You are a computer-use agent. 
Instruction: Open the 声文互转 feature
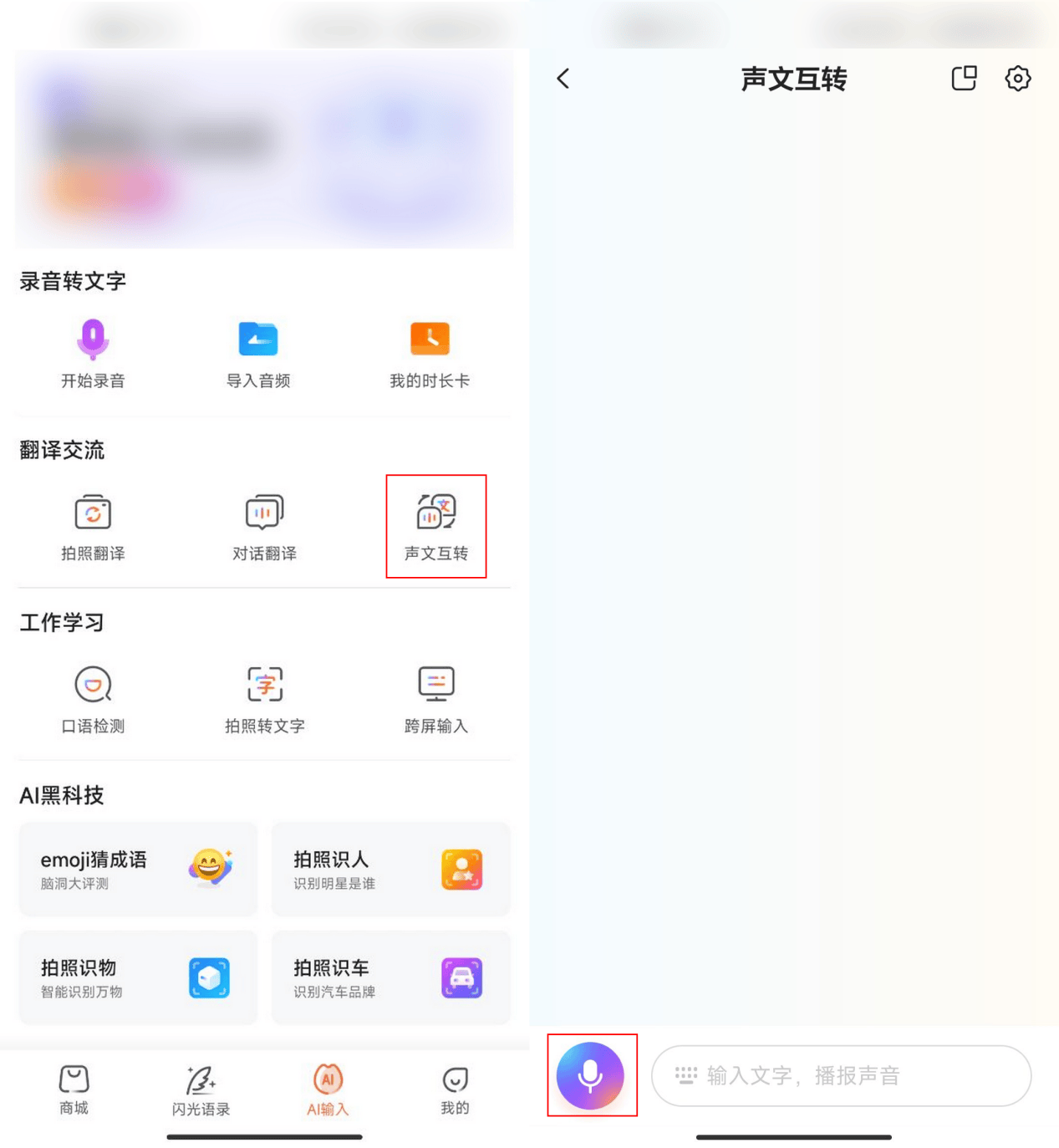pos(435,527)
